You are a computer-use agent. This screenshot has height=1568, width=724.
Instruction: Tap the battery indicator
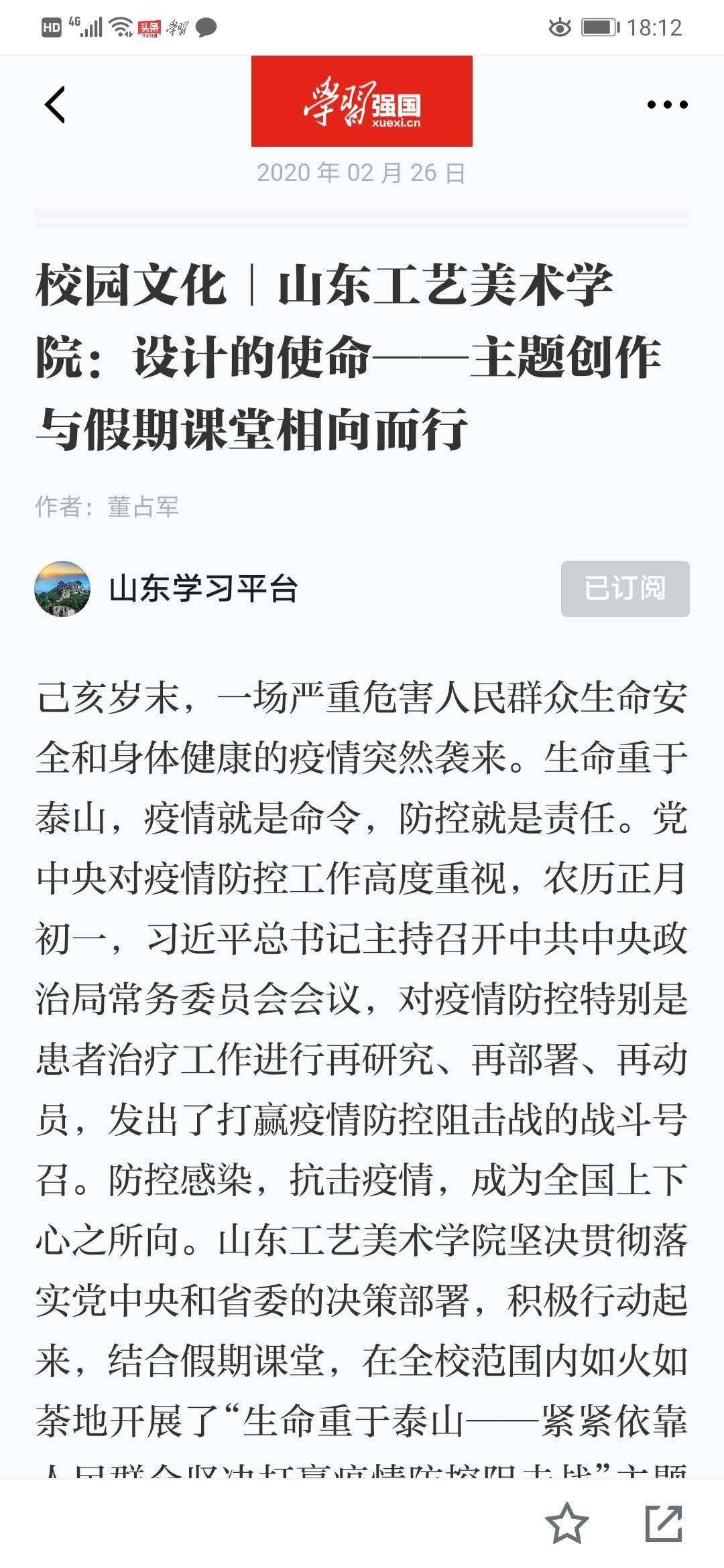pos(600,27)
